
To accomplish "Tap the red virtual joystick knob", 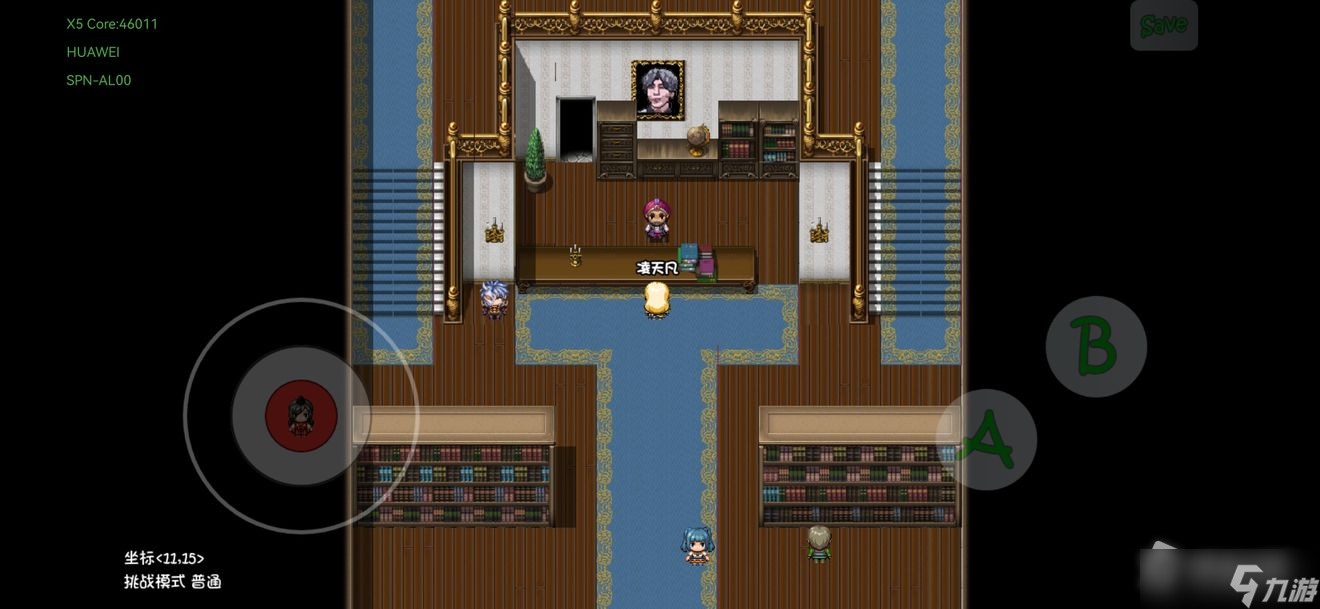I will coord(301,416).
